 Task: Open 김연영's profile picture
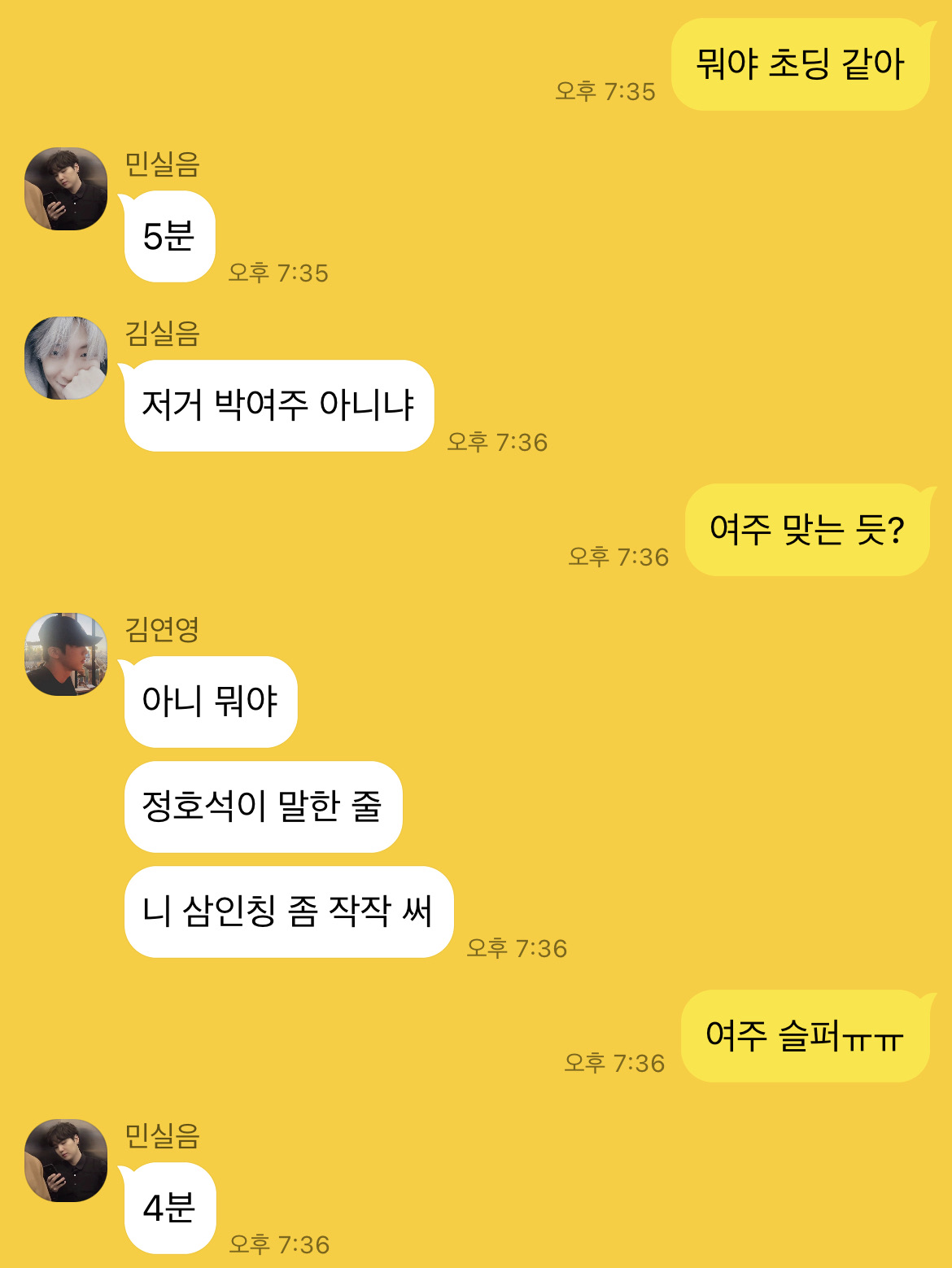tap(66, 654)
